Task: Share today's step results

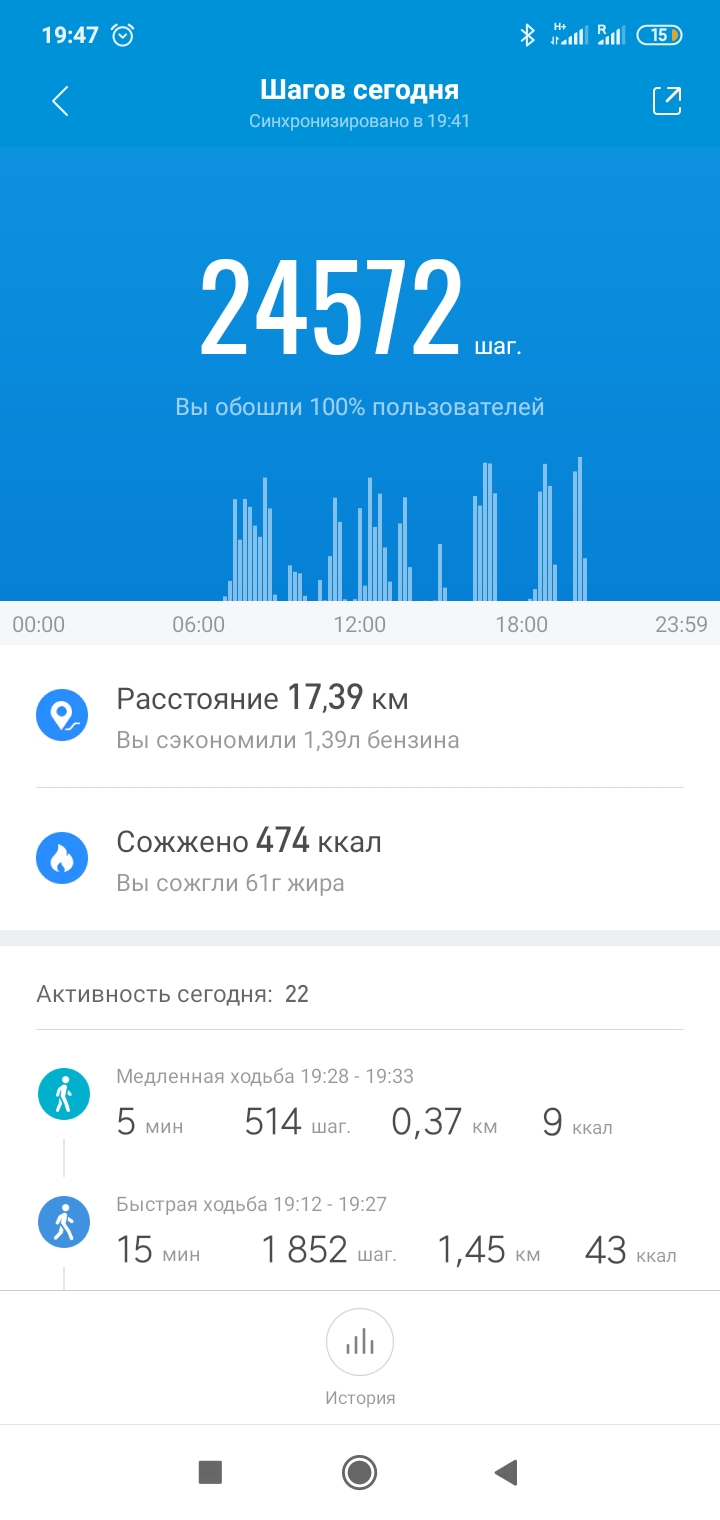Action: 666,101
